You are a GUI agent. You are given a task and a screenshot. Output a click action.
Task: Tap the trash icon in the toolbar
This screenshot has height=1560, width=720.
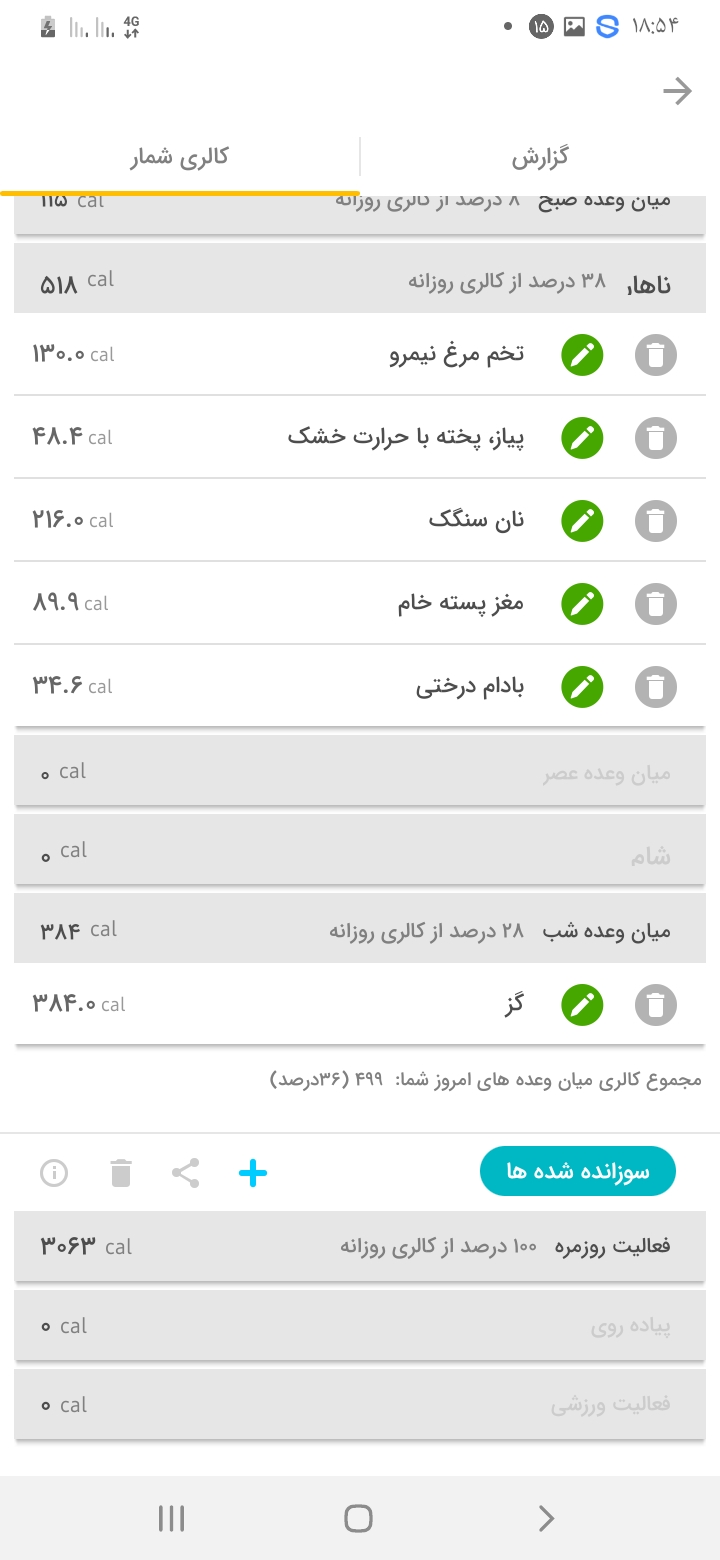pos(121,1173)
